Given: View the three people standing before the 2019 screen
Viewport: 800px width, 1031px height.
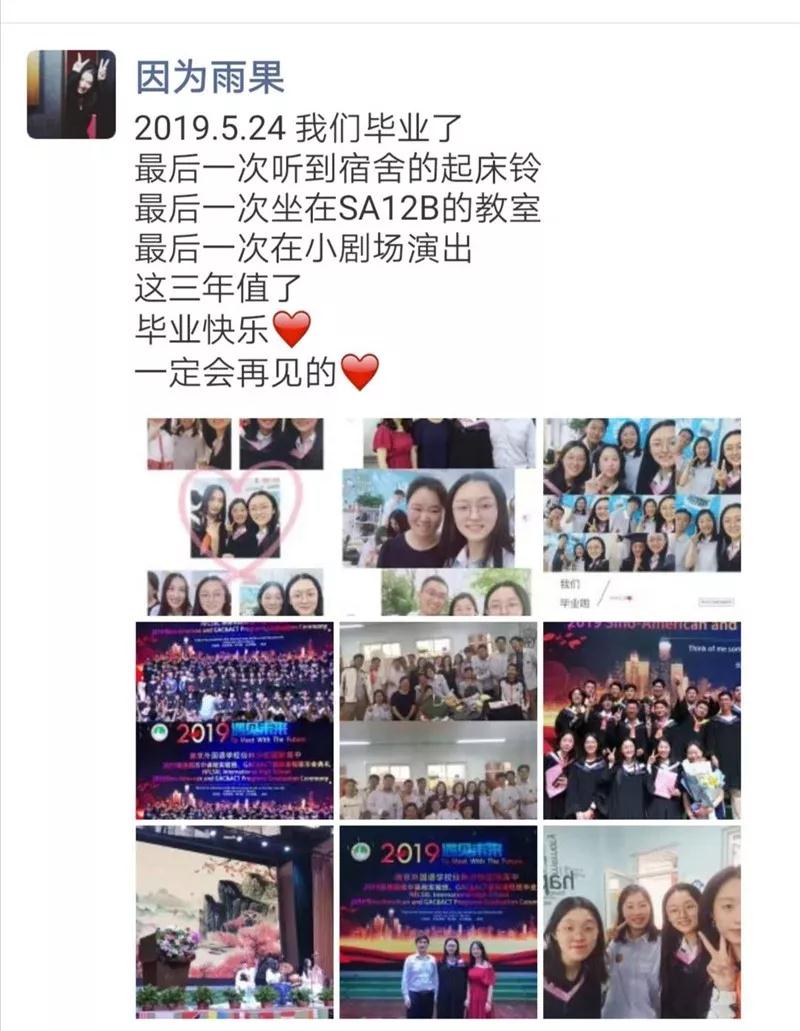Looking at the screenshot, I should pos(439,922).
